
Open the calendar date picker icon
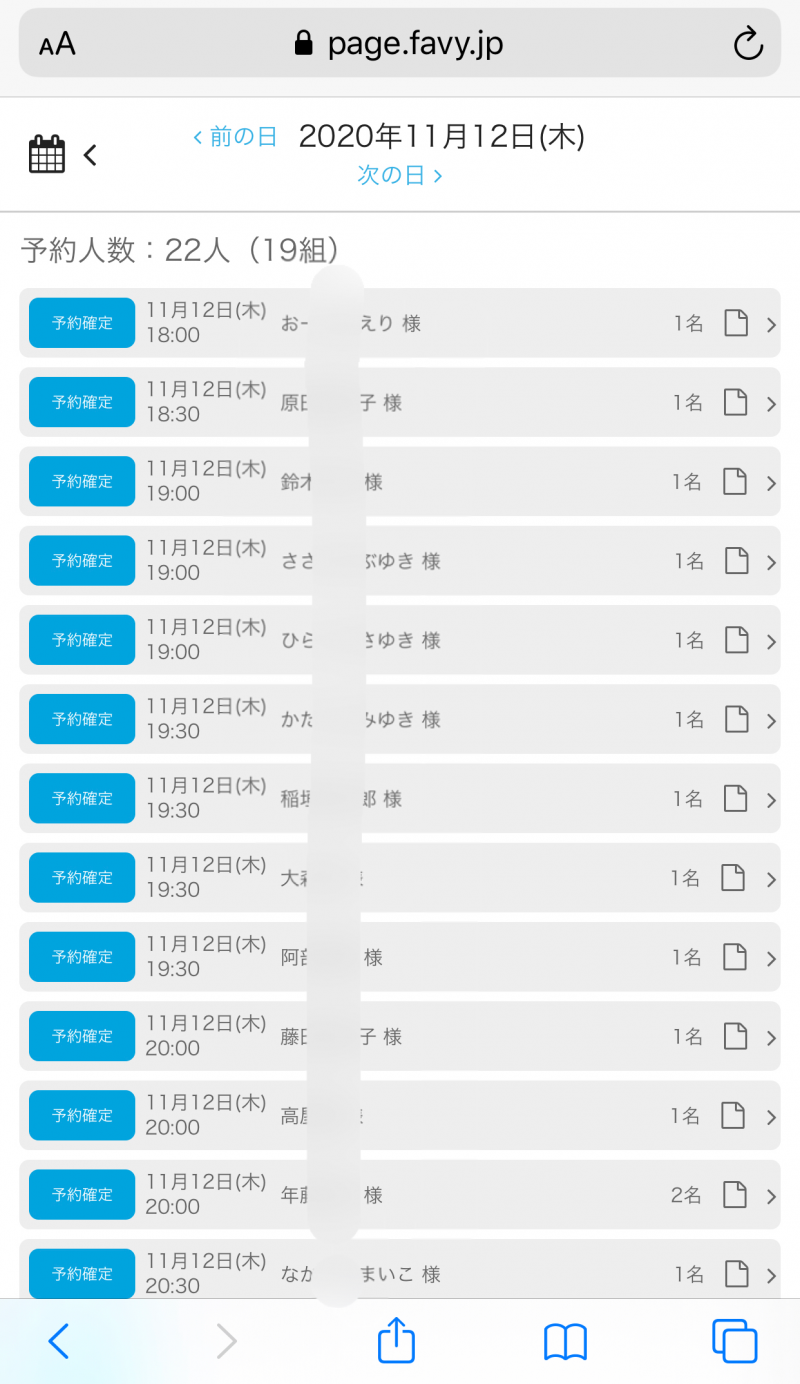46,155
